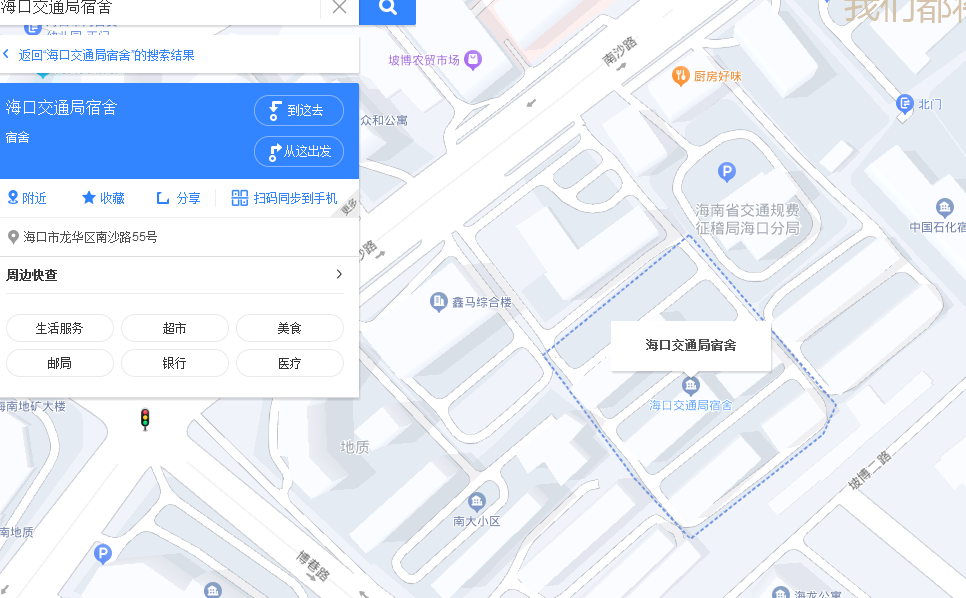Select the 生活服务 chip
This screenshot has height=598, width=966.
(60, 328)
